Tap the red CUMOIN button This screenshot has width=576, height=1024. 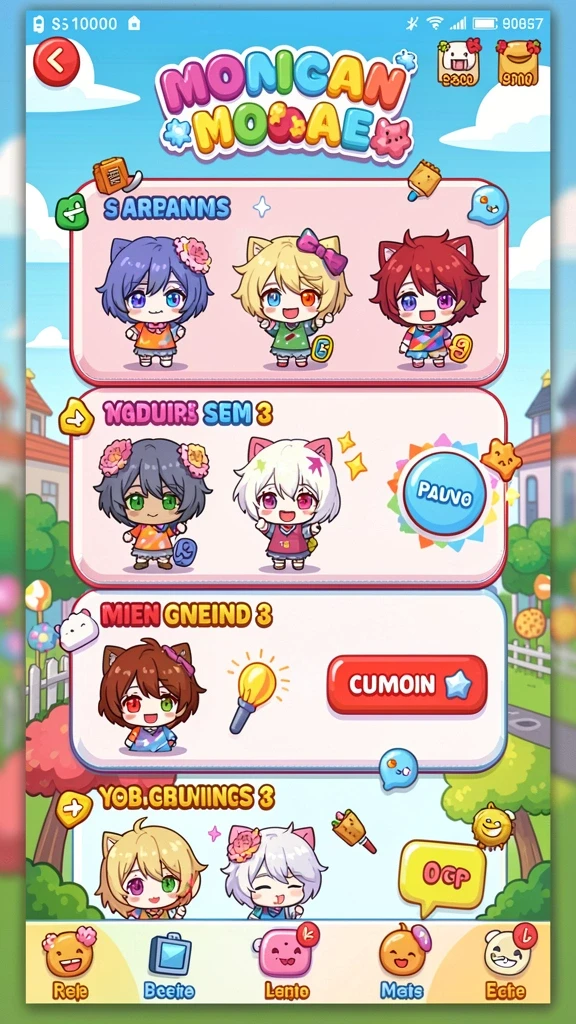pyautogui.click(x=407, y=684)
